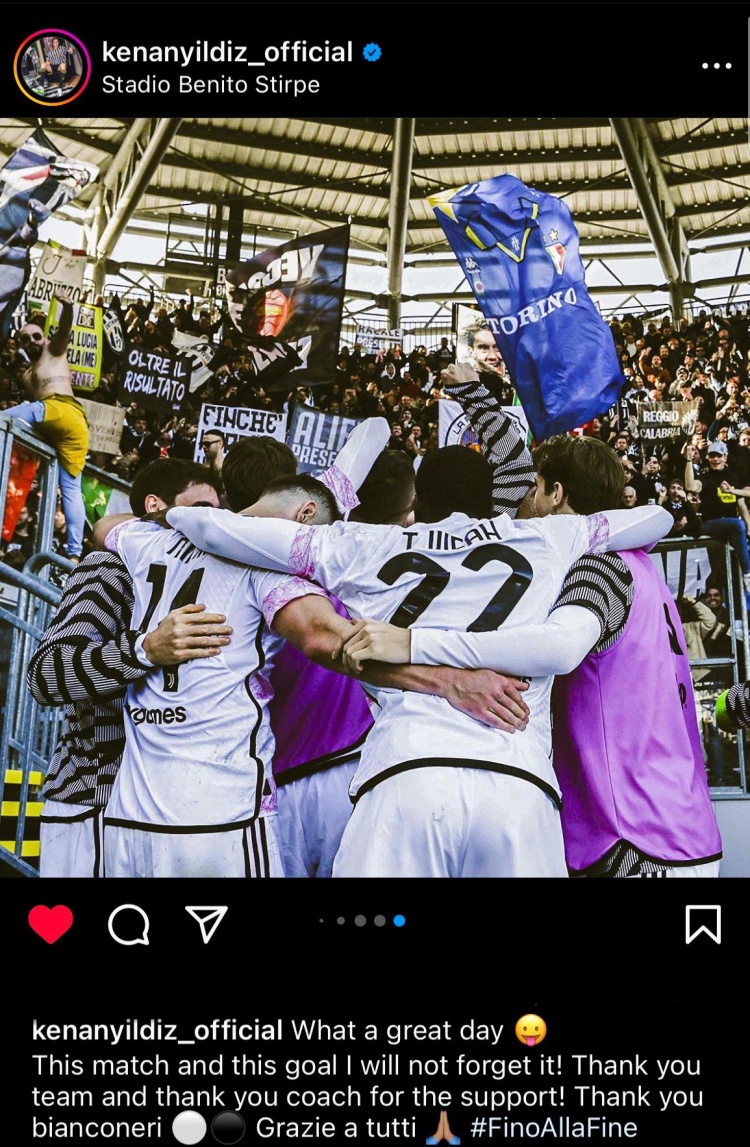The height and width of the screenshot is (1147, 750).
Task: Open the Stadio Benito Stirpe location
Action: (210, 85)
